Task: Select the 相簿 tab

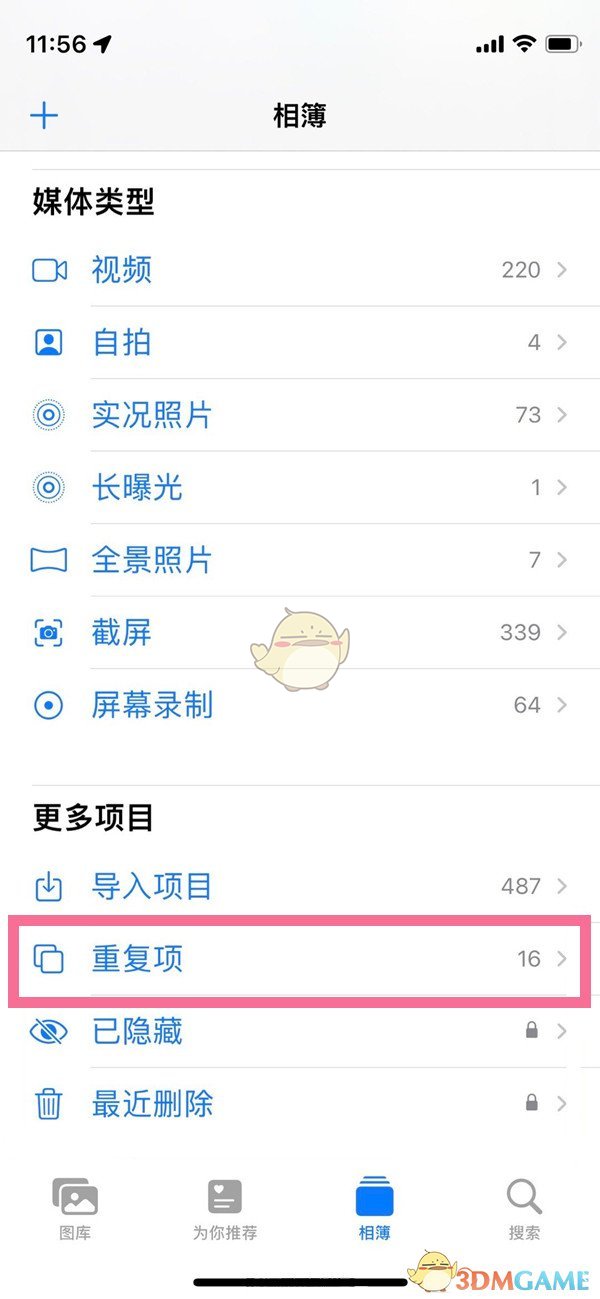Action: [375, 1208]
